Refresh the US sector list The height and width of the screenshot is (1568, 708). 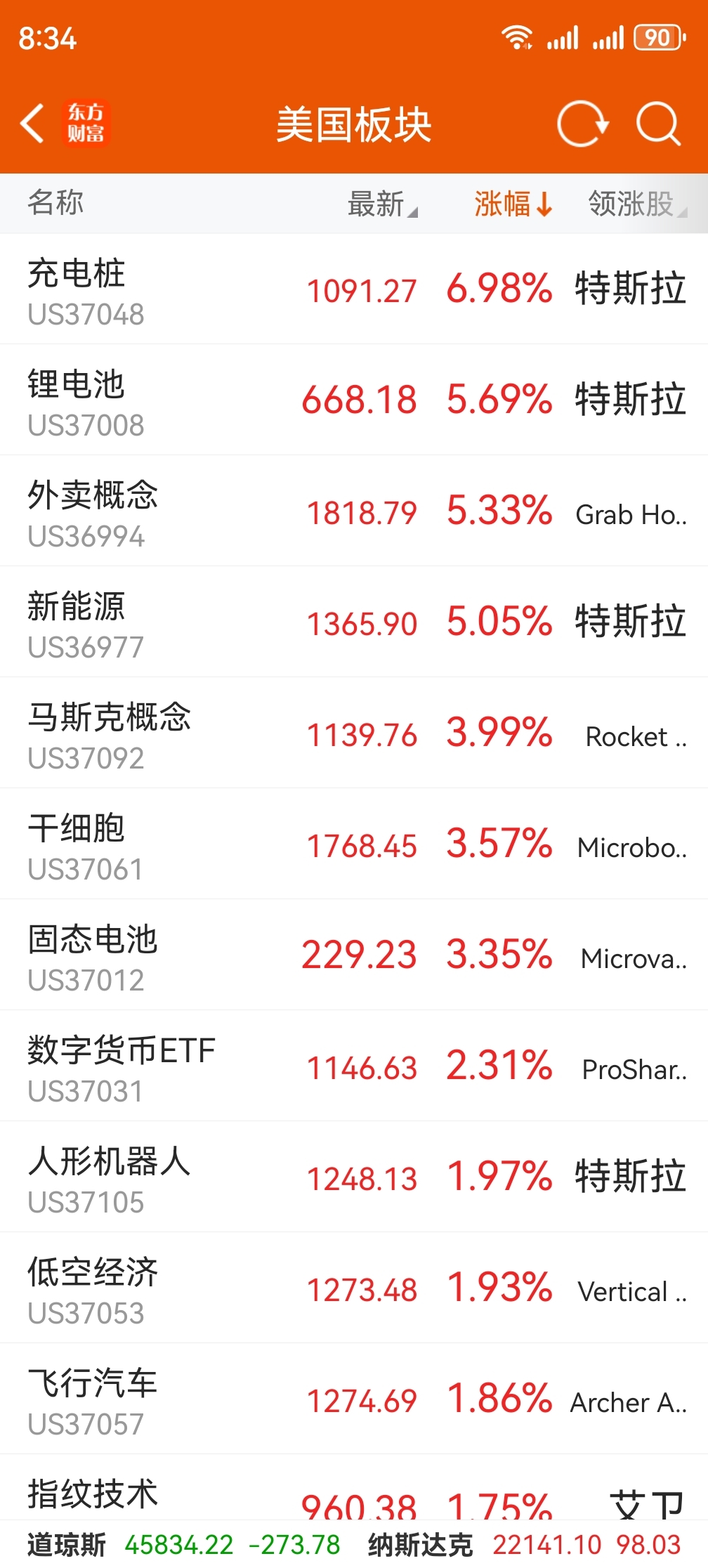point(582,124)
